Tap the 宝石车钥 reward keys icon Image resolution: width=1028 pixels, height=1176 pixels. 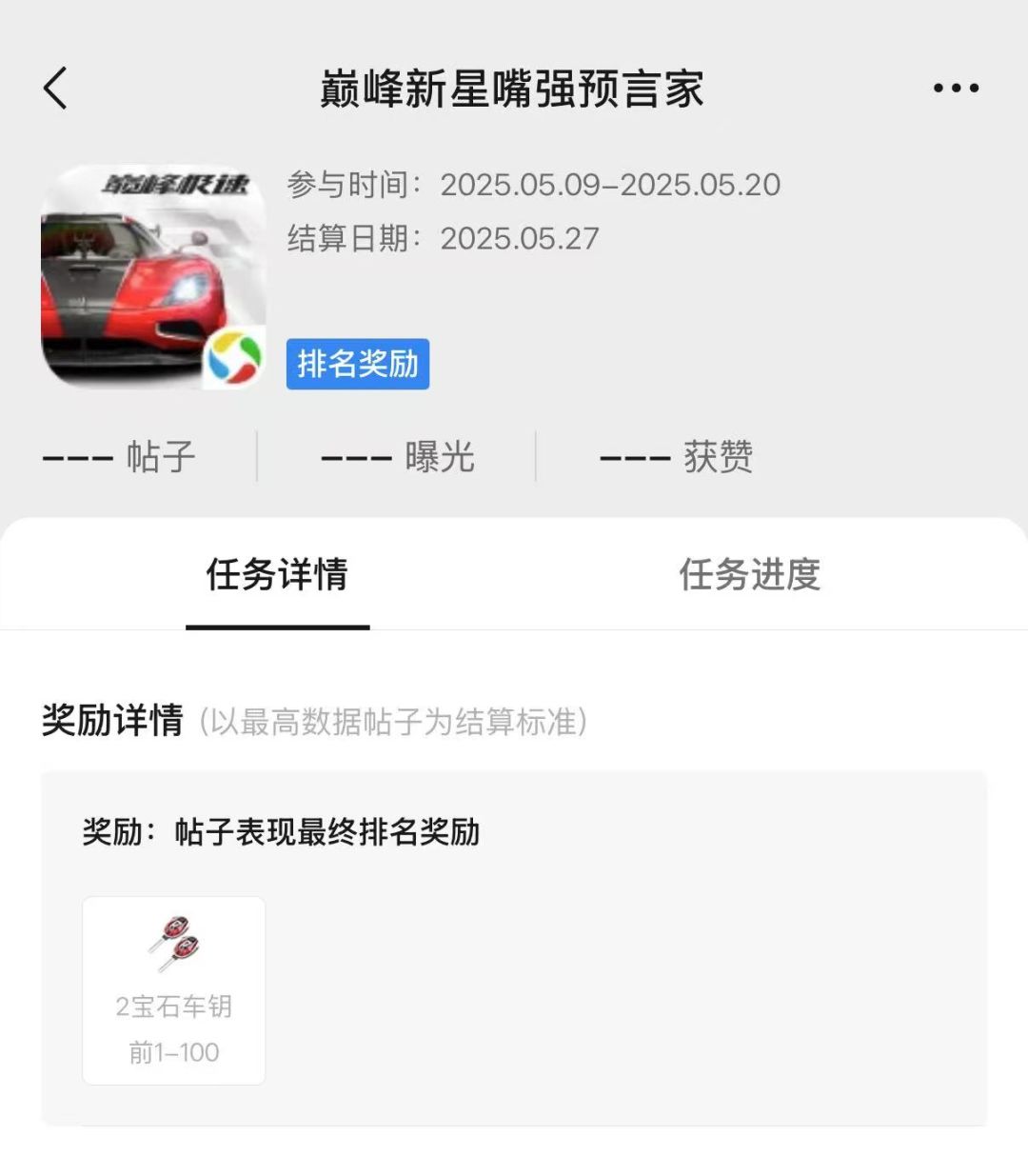173,943
